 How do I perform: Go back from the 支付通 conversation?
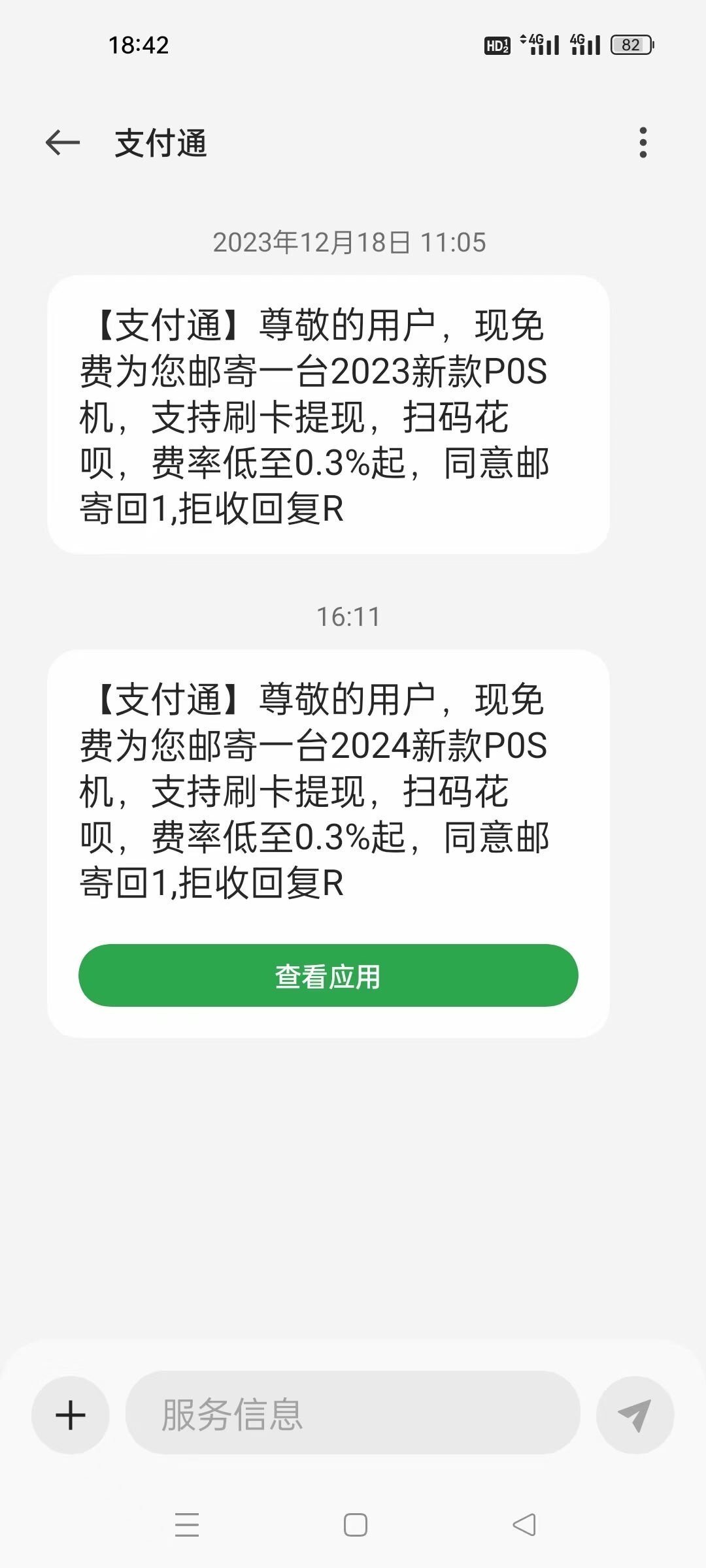[63, 142]
